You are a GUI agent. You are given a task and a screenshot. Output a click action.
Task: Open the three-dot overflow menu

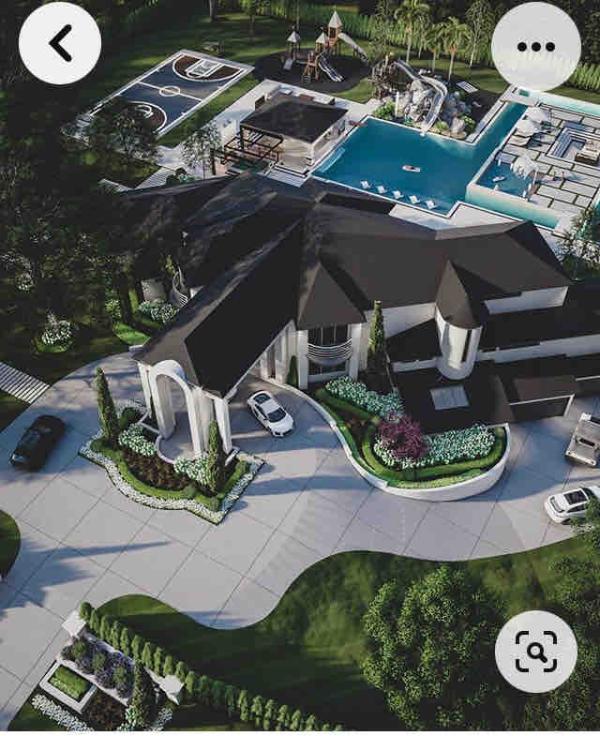tap(535, 46)
